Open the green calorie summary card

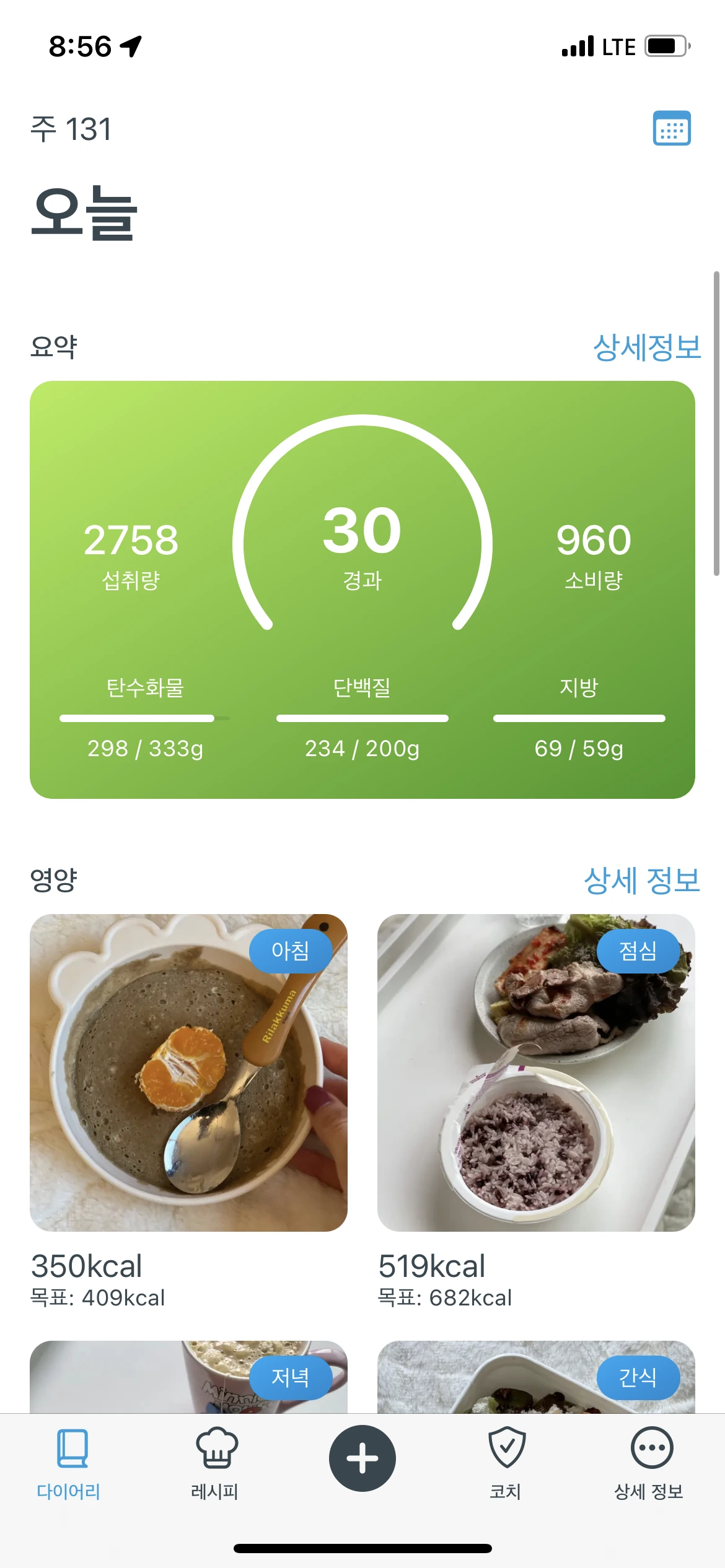tap(362, 589)
